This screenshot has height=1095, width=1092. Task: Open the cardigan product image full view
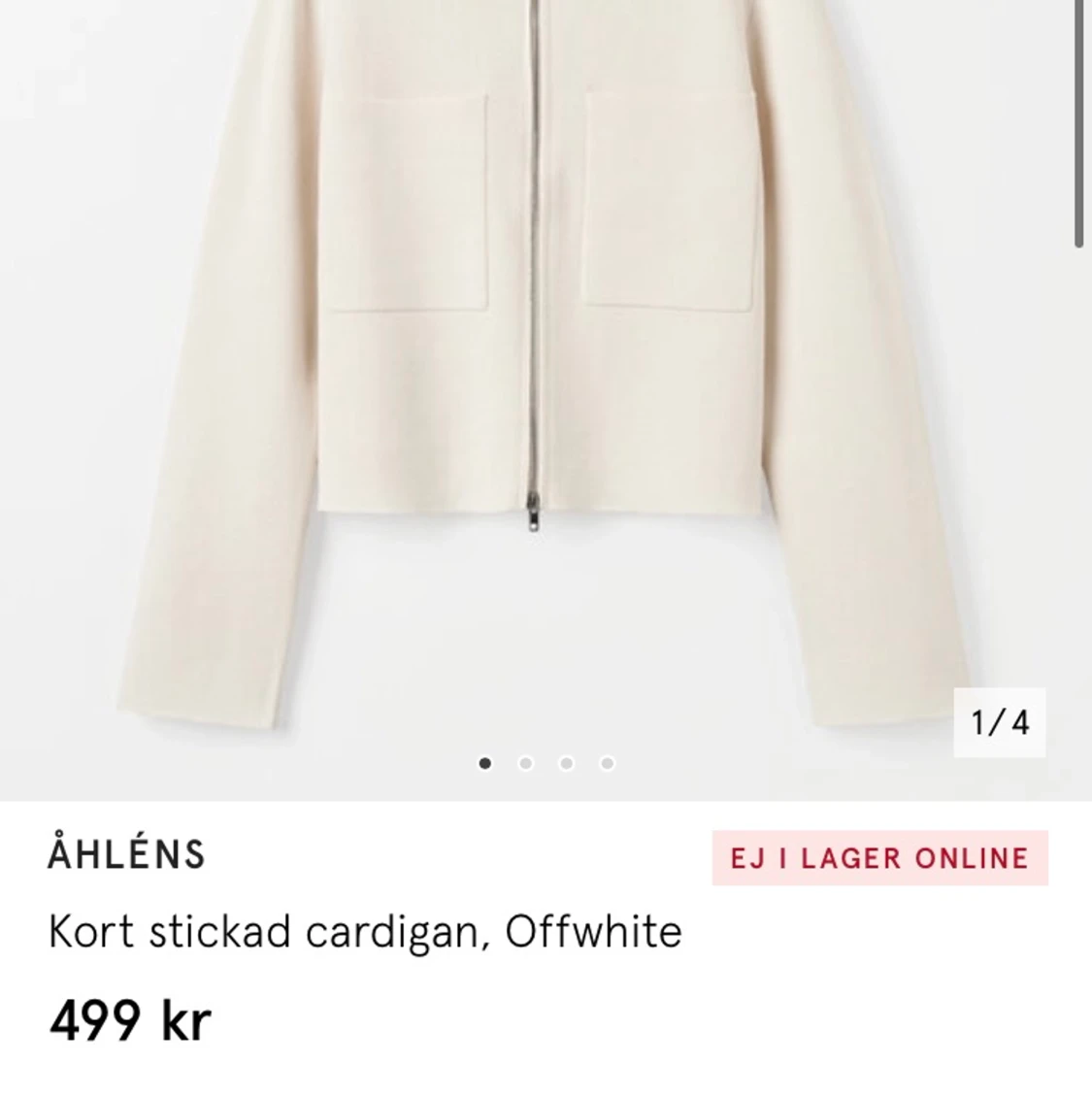[544, 369]
